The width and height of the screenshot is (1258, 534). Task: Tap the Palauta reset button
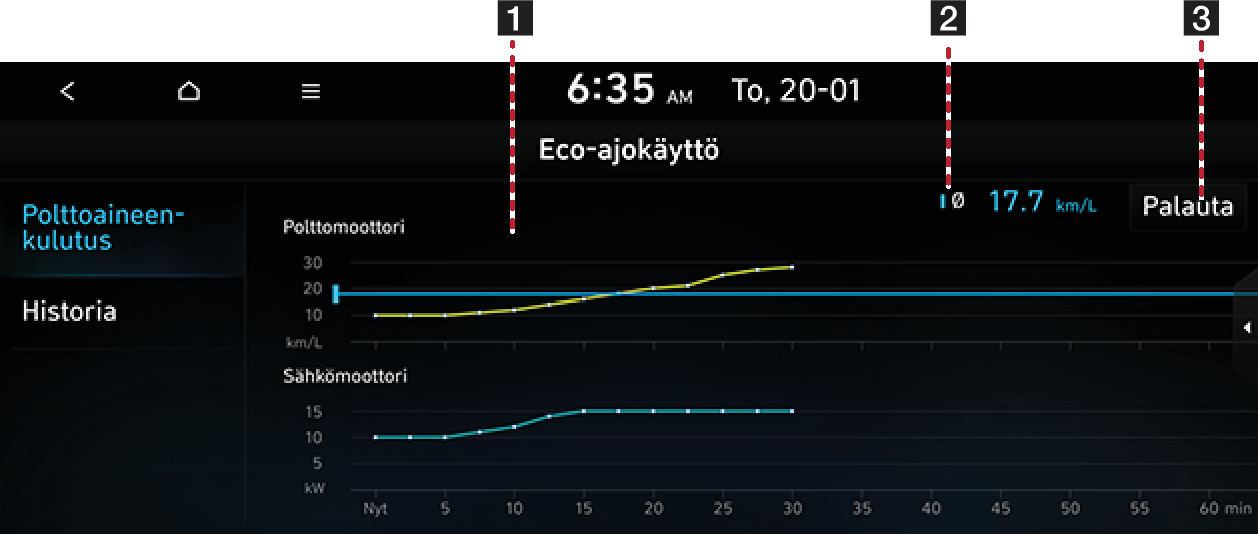point(1188,207)
